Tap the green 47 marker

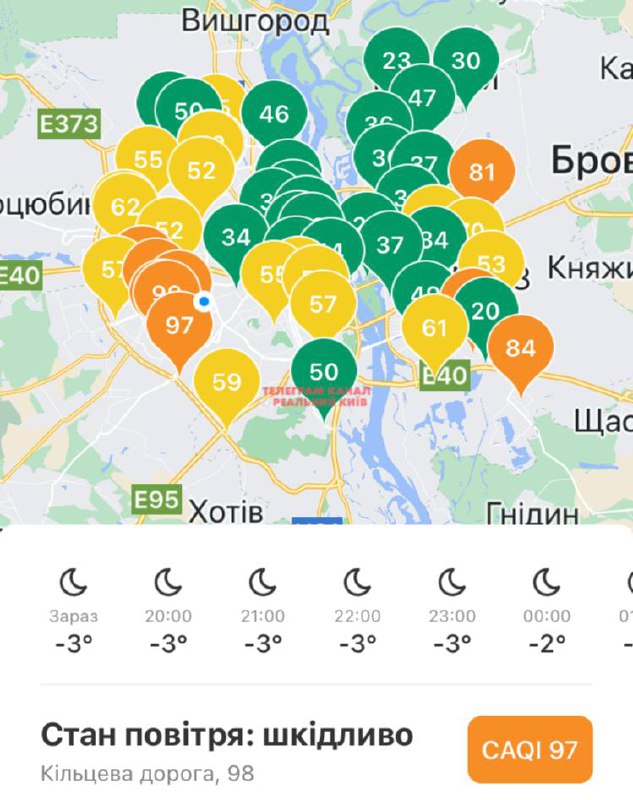tap(423, 99)
